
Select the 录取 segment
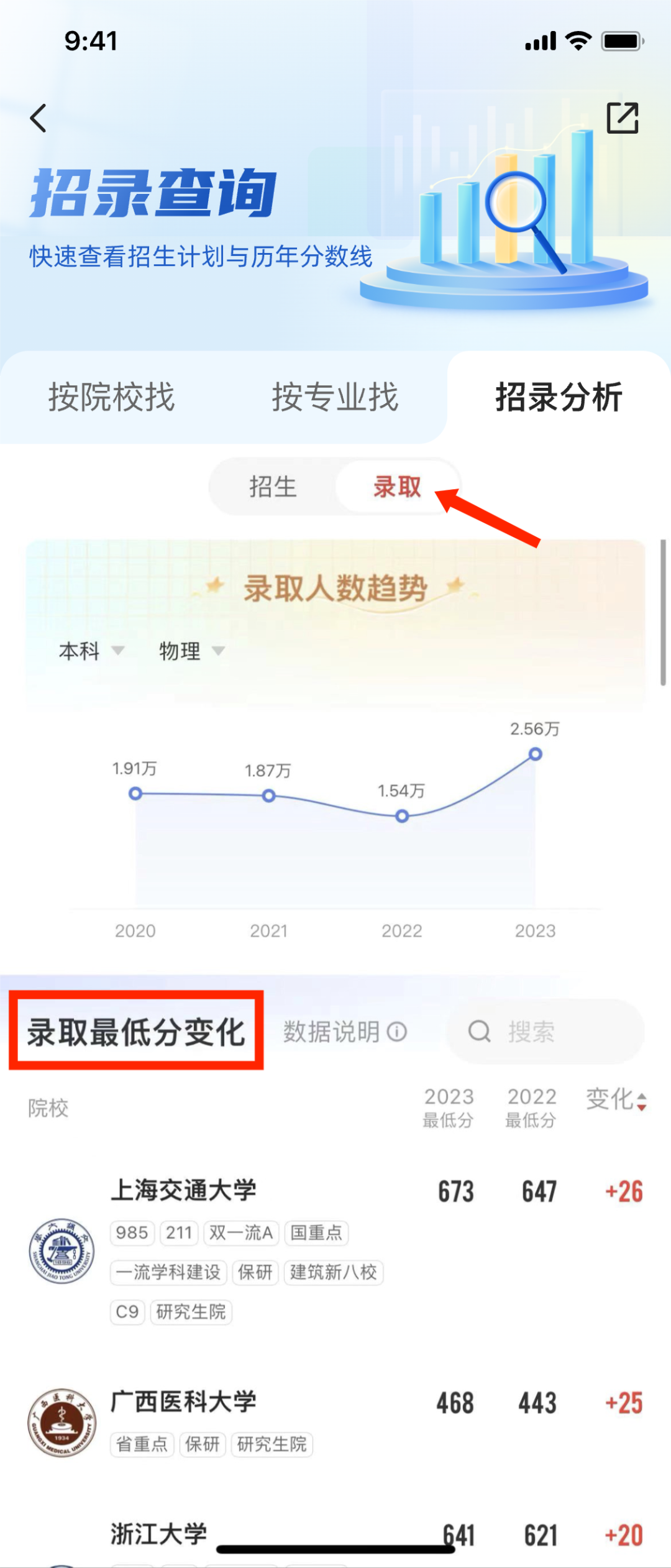click(x=397, y=487)
